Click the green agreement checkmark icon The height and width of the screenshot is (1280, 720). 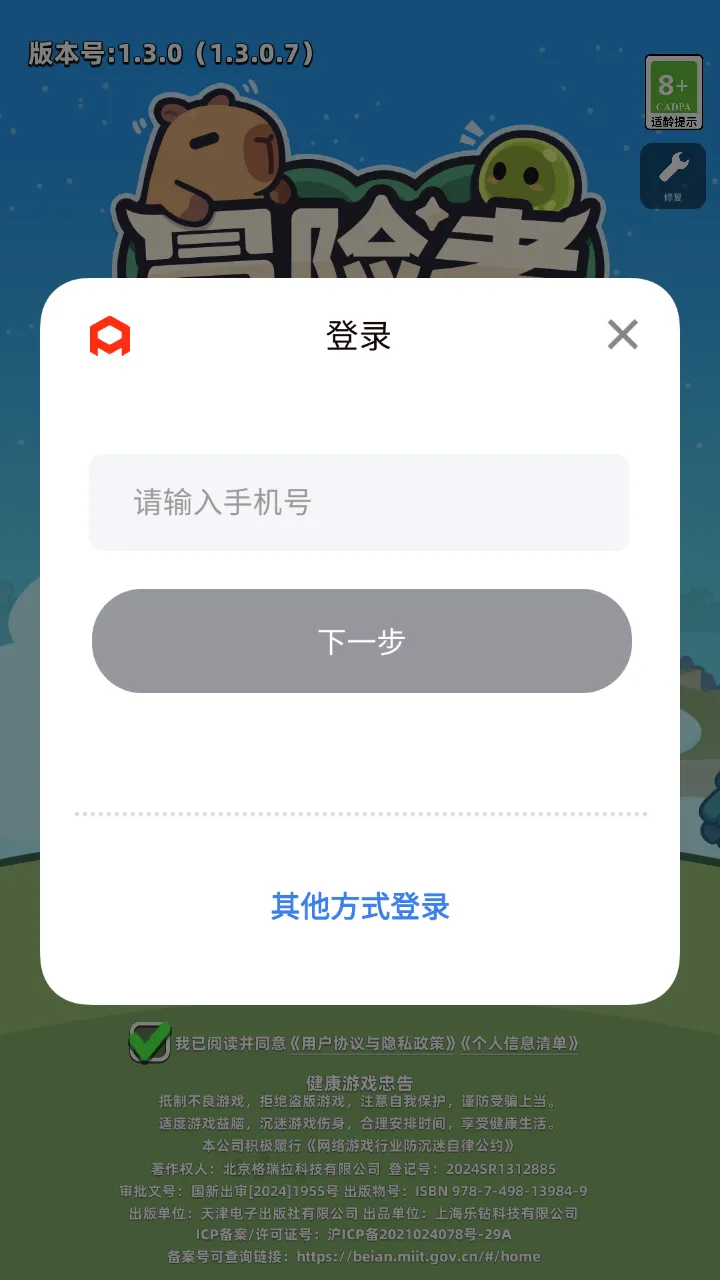point(147,1044)
